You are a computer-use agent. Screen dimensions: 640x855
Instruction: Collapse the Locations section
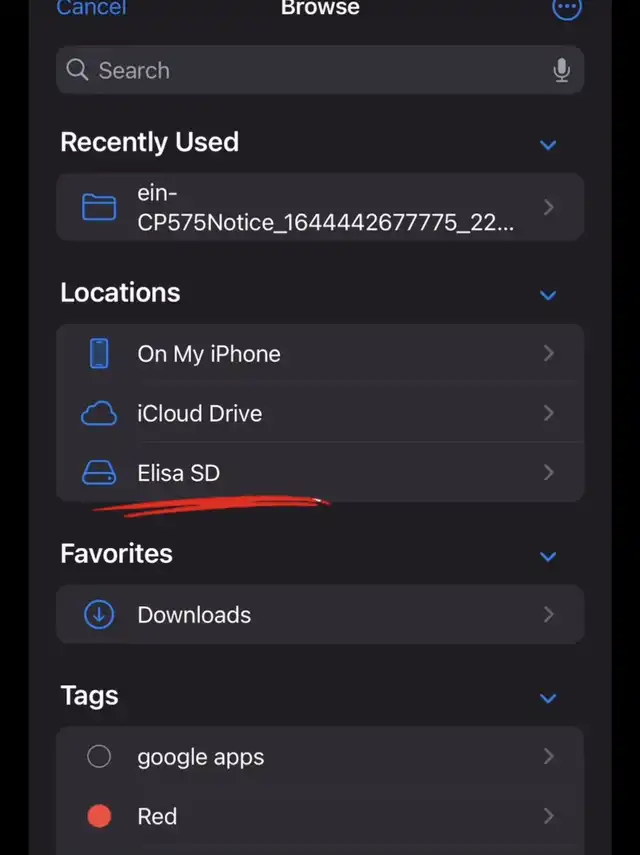pyautogui.click(x=547, y=295)
